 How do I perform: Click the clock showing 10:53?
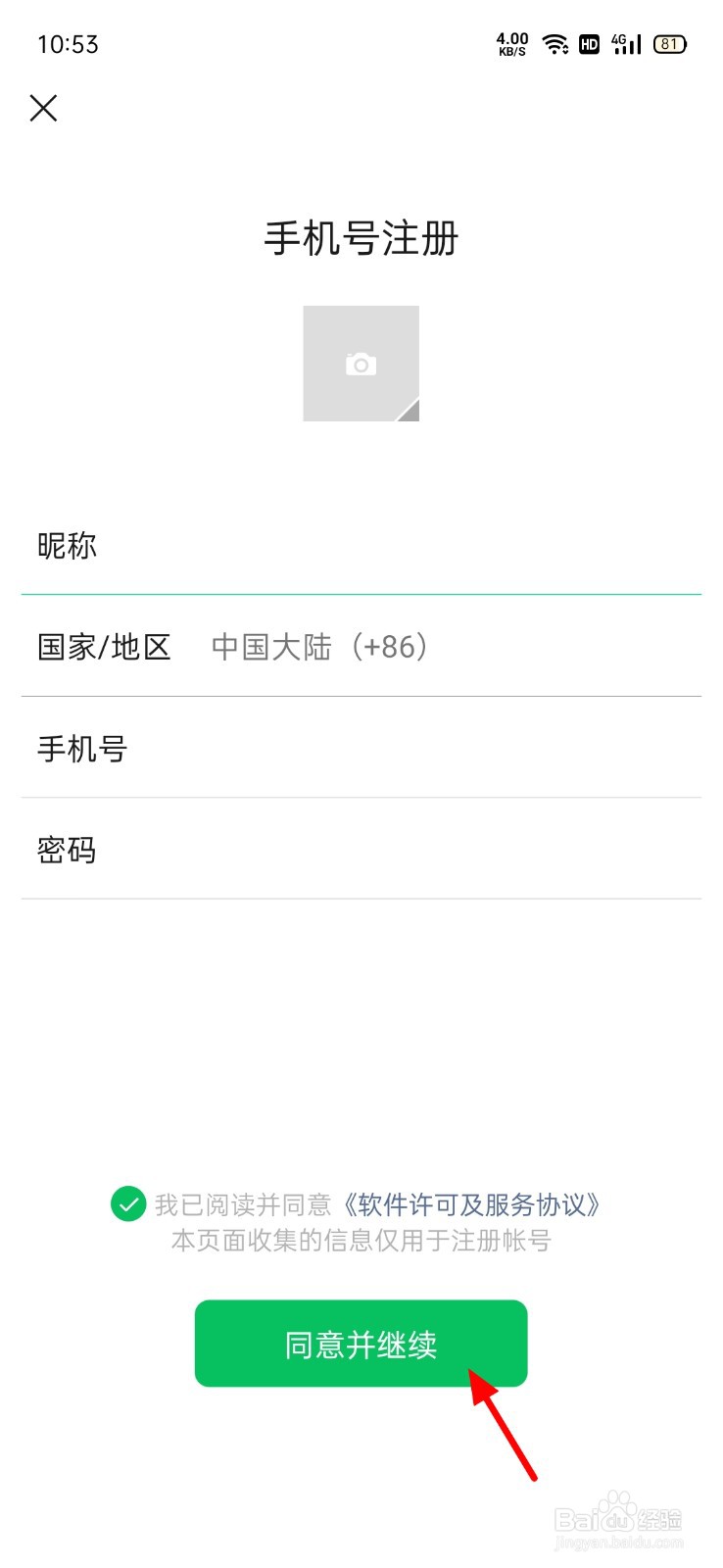[69, 44]
